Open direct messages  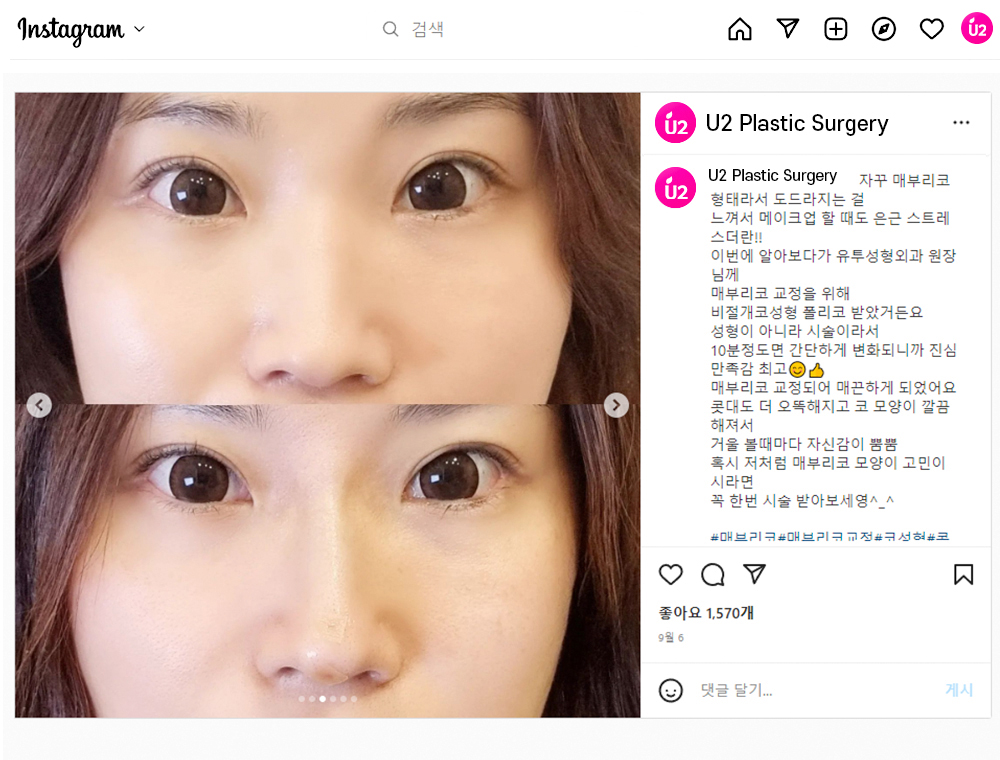(788, 29)
